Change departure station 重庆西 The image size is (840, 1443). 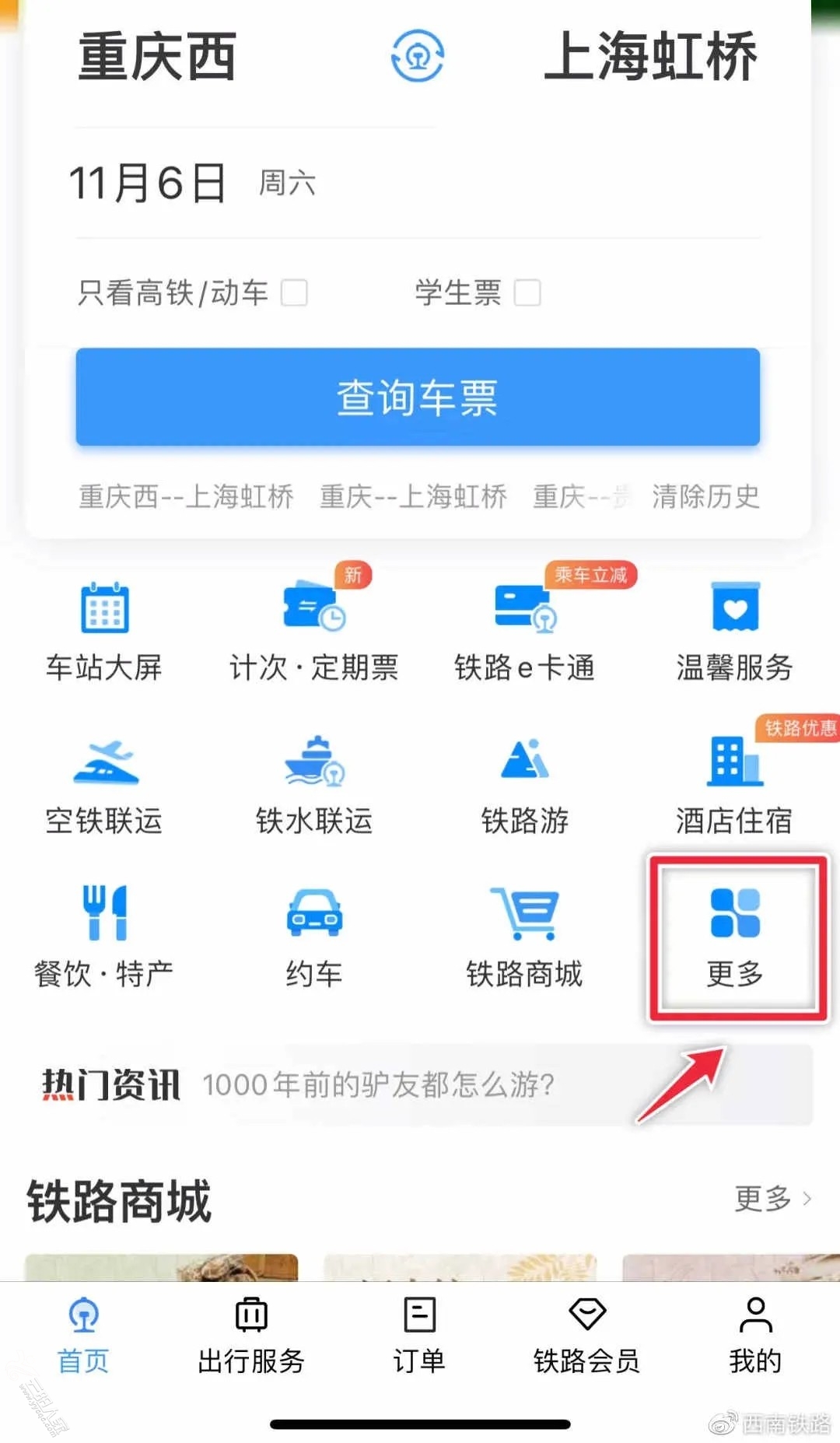(157, 58)
